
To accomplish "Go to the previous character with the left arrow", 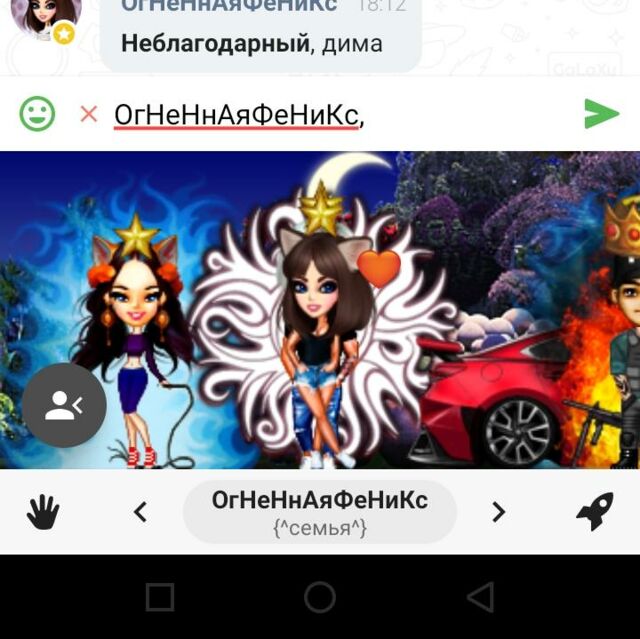I will point(140,513).
